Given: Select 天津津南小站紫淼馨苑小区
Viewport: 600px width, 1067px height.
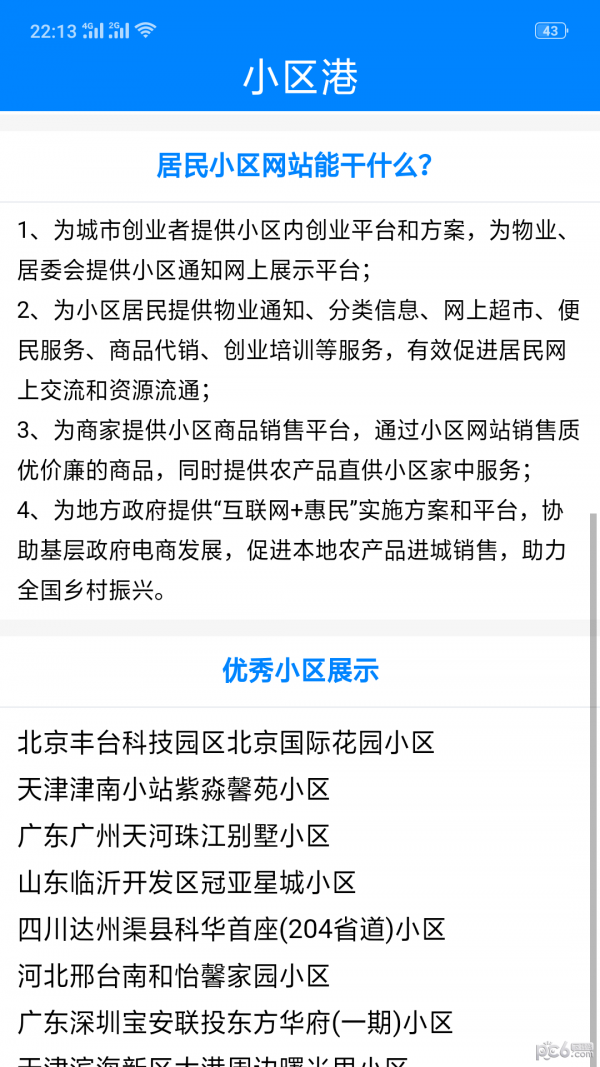Looking at the screenshot, I should [x=173, y=789].
